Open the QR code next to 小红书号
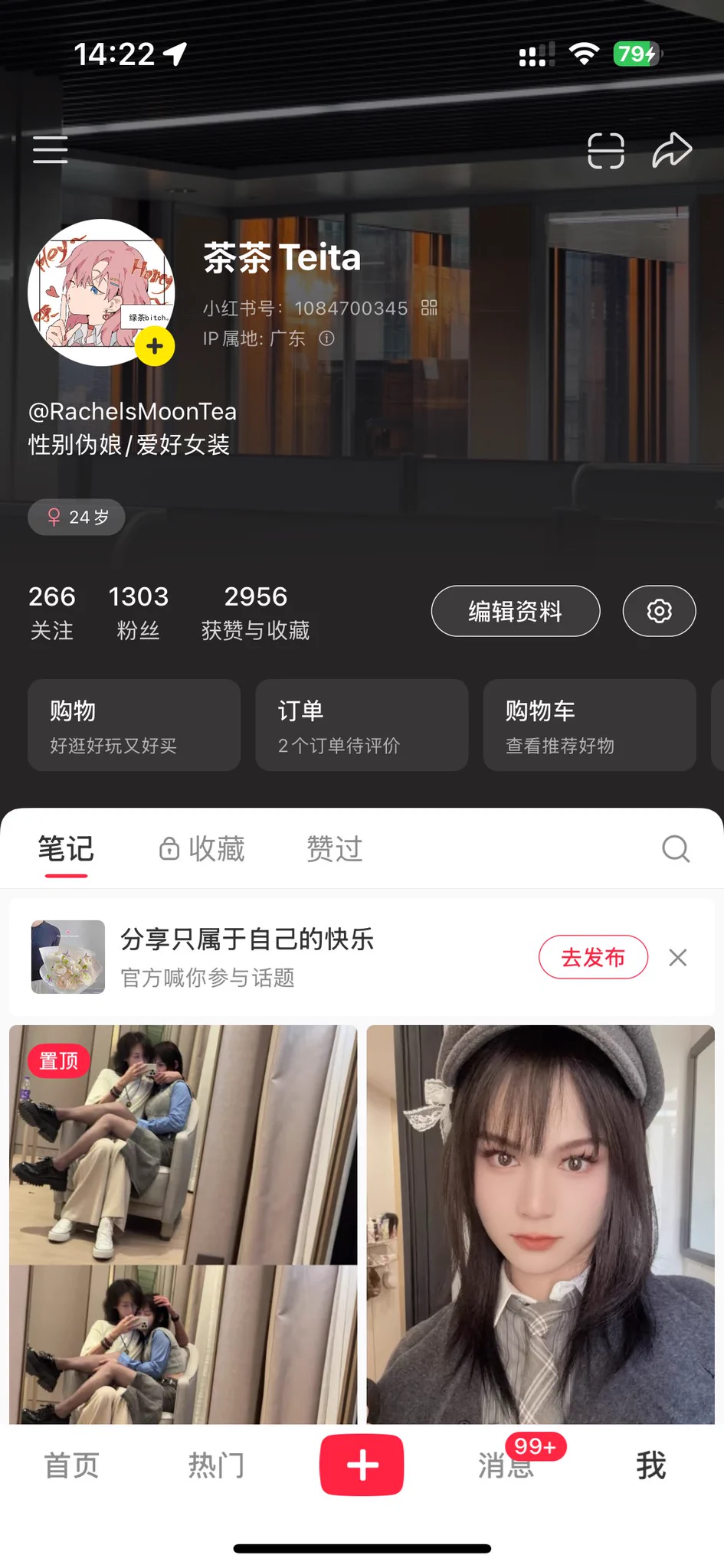The image size is (724, 1568). pos(429,308)
